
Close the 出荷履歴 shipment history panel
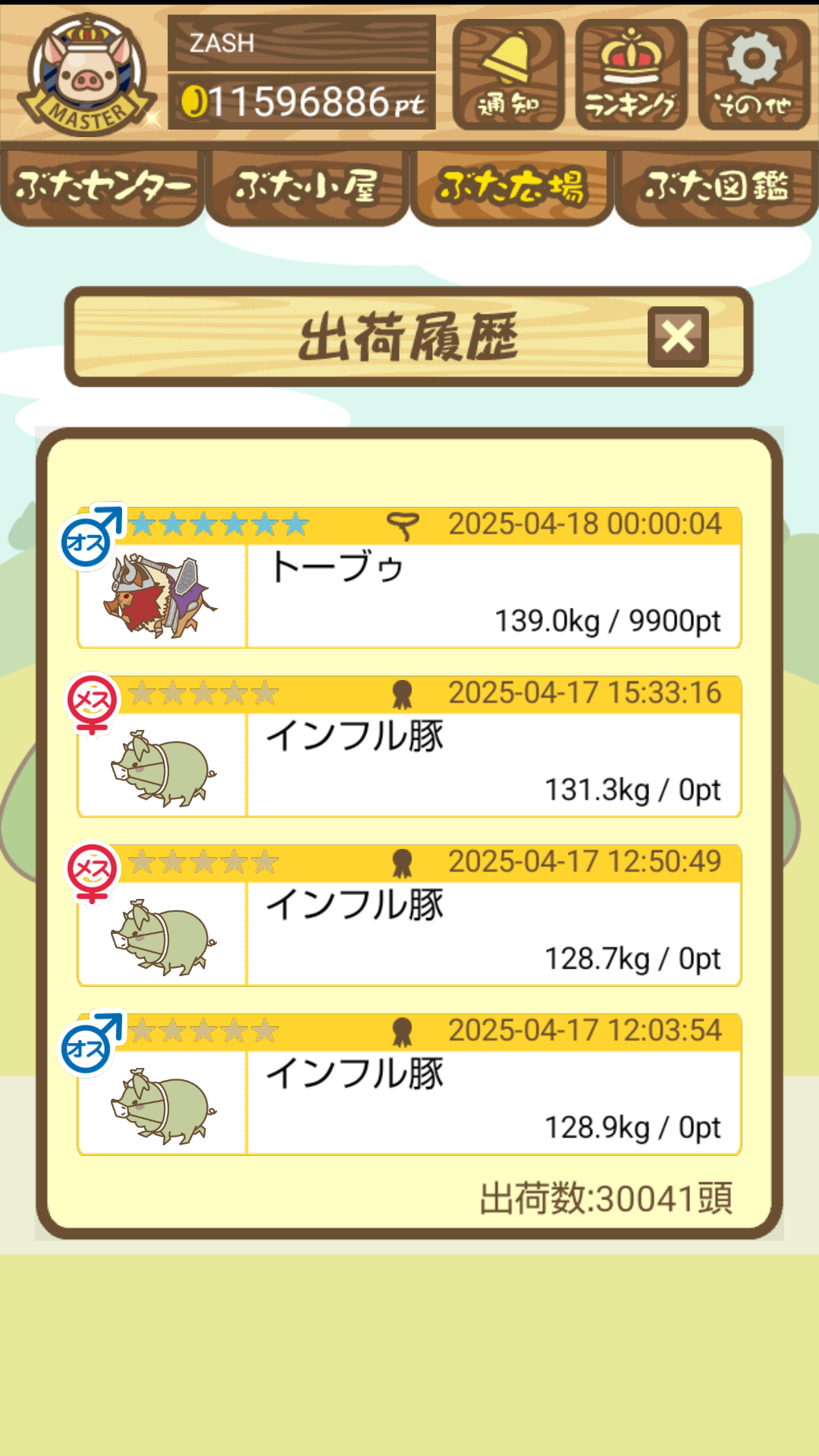(x=678, y=337)
